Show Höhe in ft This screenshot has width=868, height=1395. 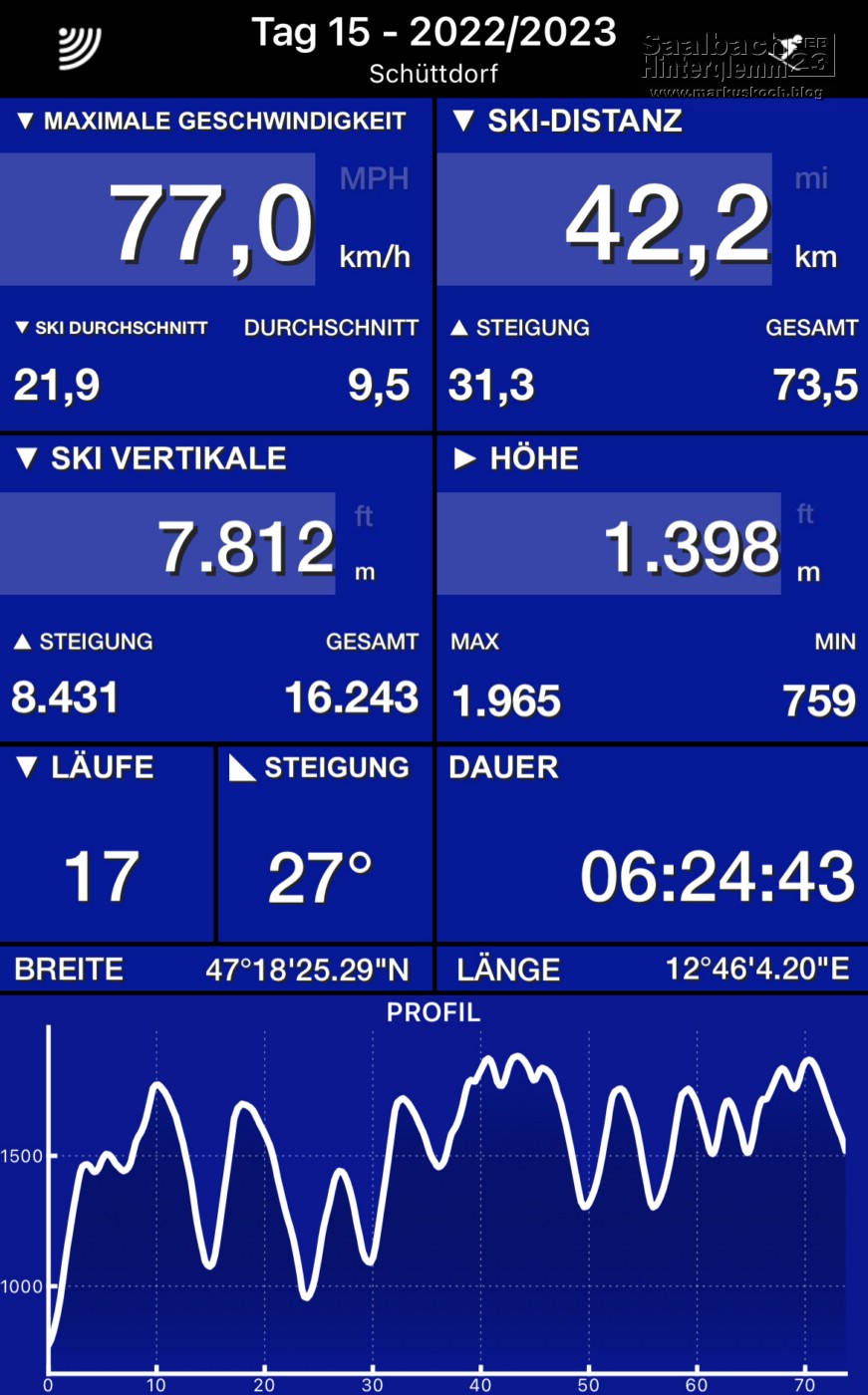[805, 514]
